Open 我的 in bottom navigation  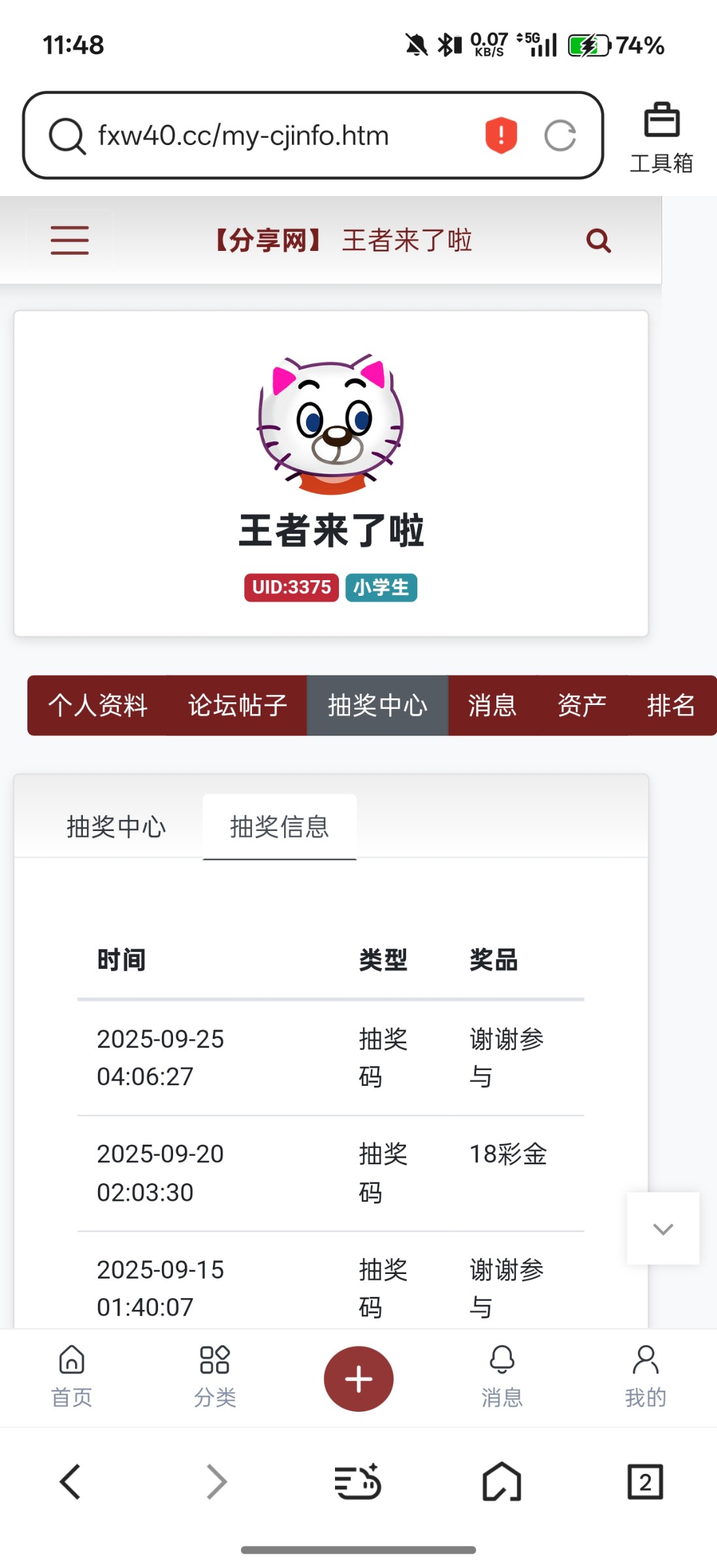point(645,1377)
